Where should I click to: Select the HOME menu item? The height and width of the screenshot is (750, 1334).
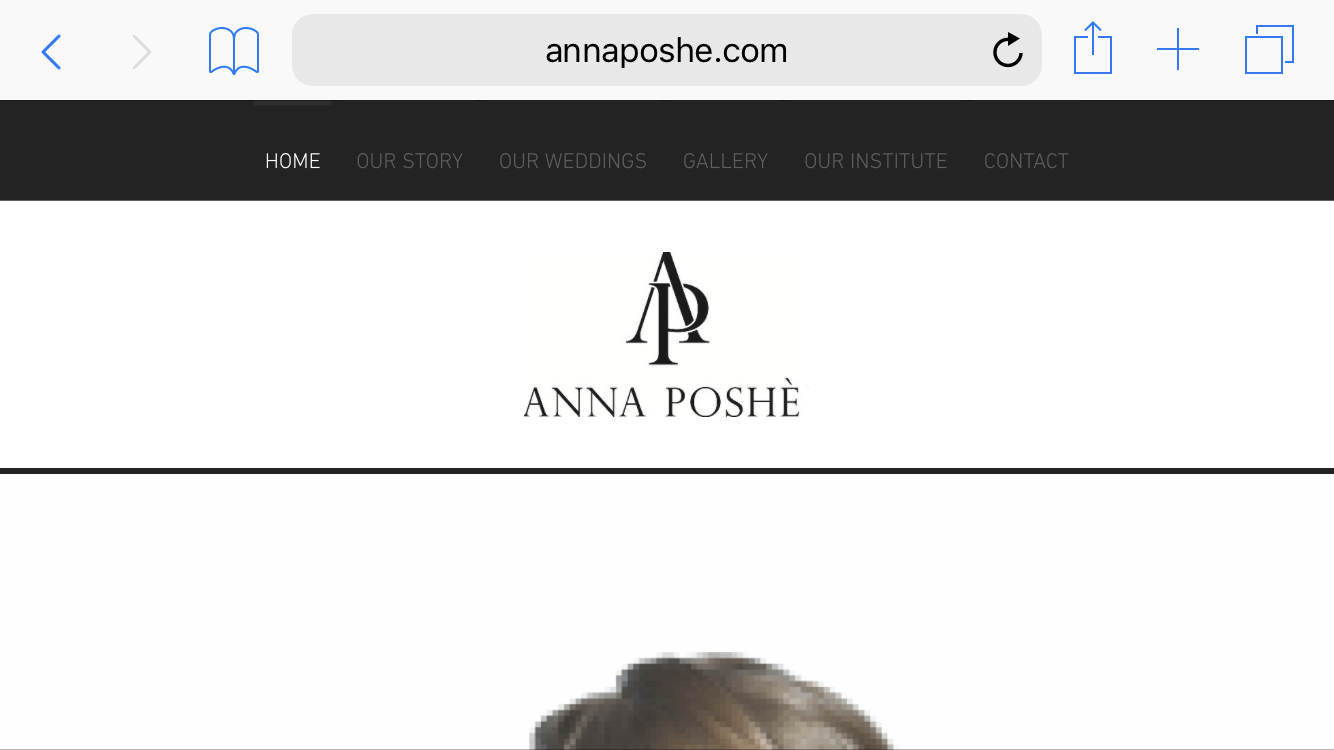point(292,161)
